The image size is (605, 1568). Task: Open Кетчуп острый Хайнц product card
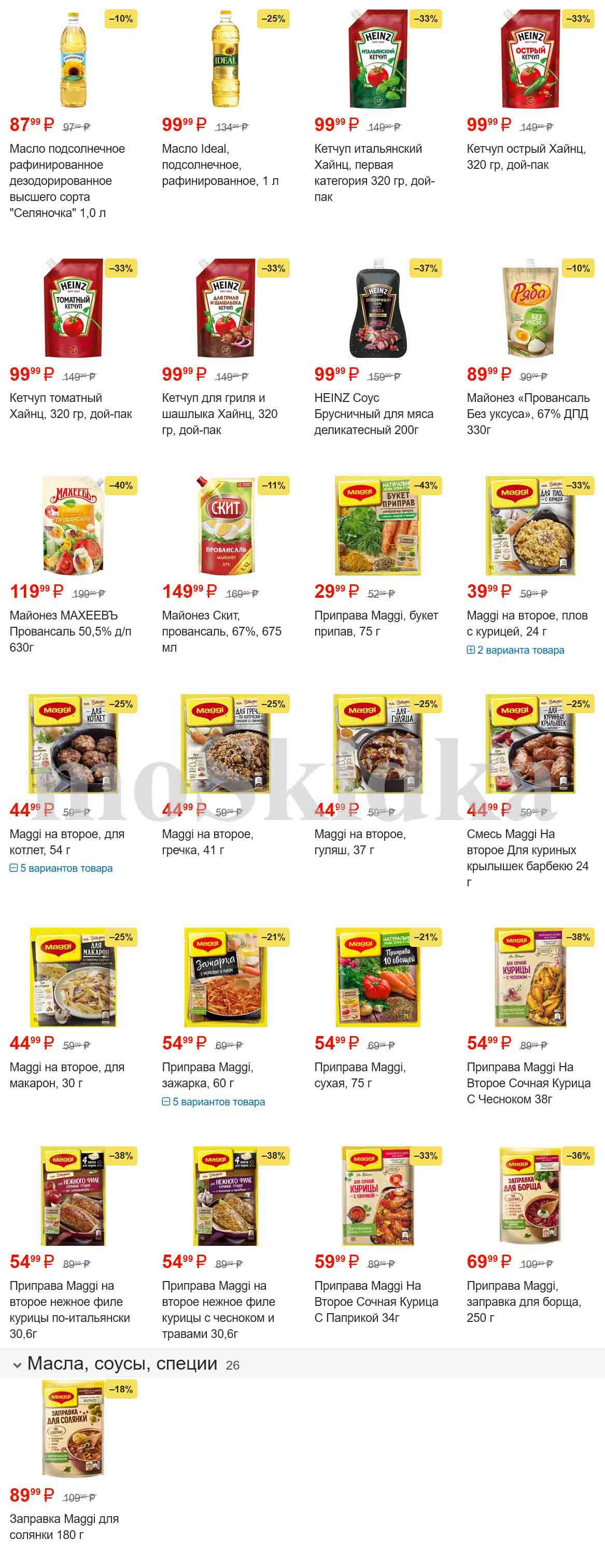(526, 156)
